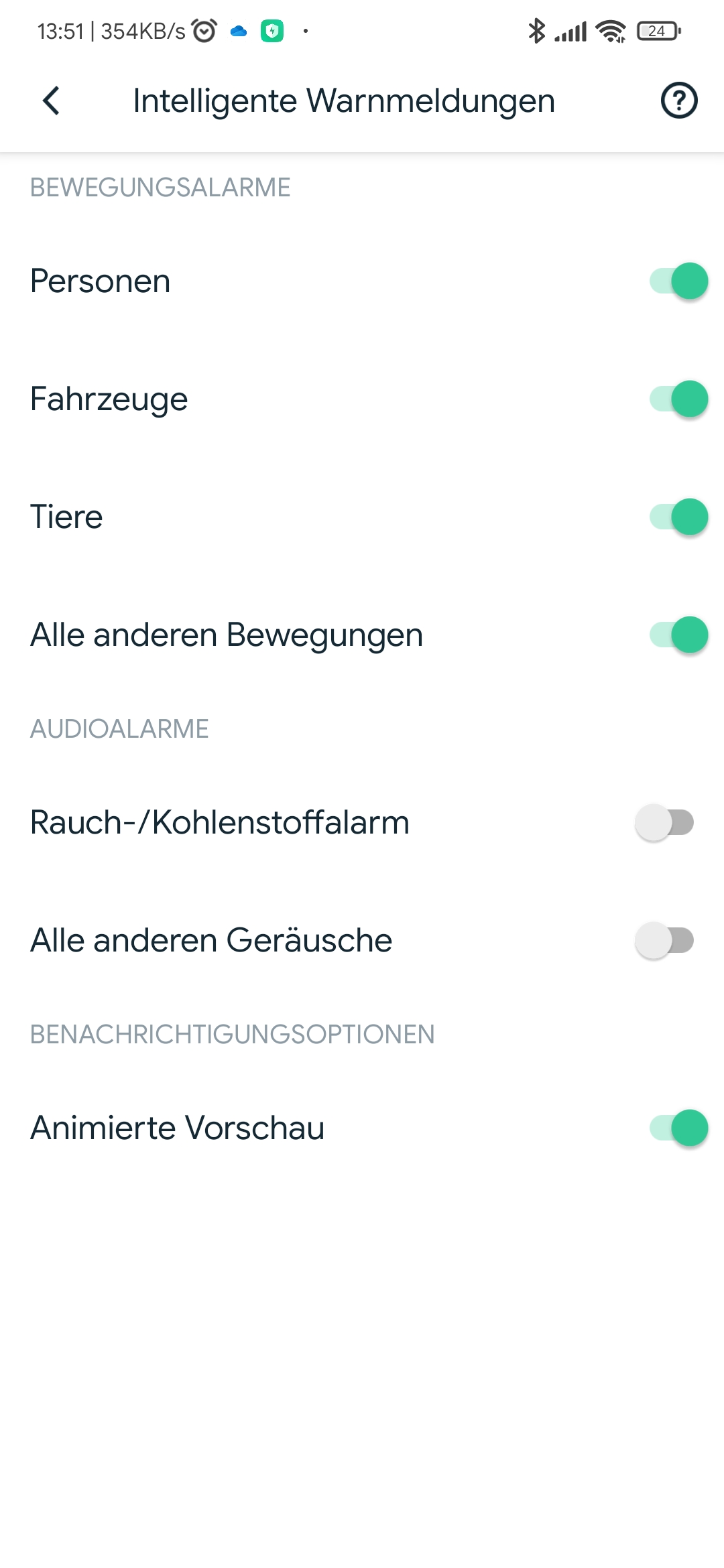This screenshot has width=724, height=1568.
Task: Turn off Fahrzeuge alerts
Action: point(678,399)
